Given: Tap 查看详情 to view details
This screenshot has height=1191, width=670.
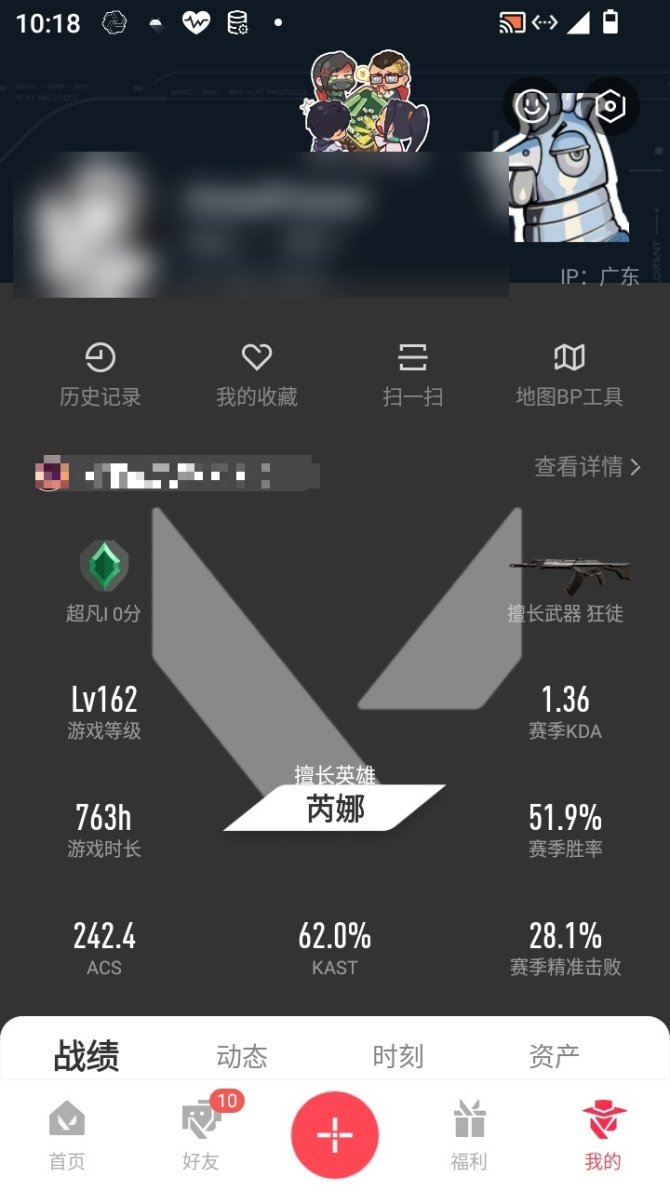Looking at the screenshot, I should 587,467.
